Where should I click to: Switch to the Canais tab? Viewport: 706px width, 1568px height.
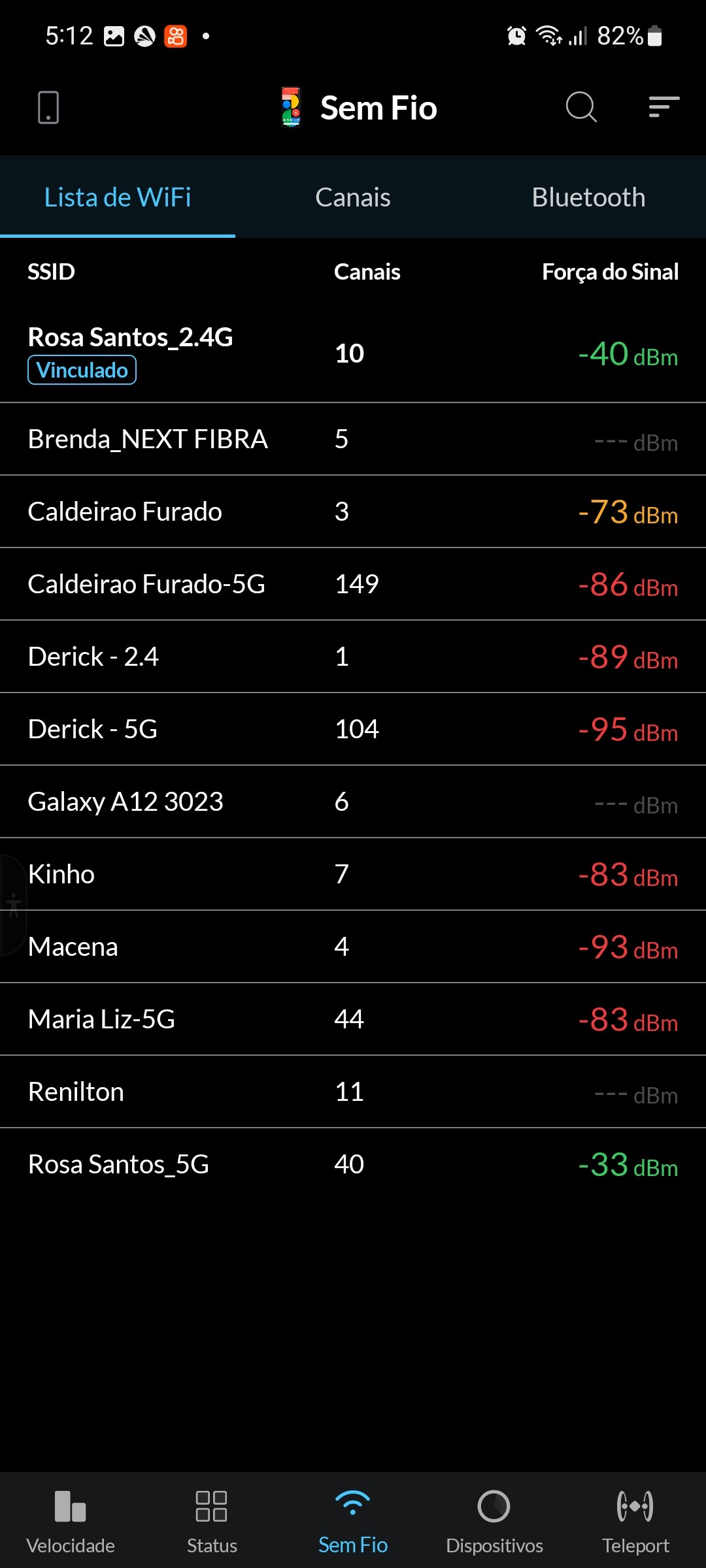coord(353,197)
